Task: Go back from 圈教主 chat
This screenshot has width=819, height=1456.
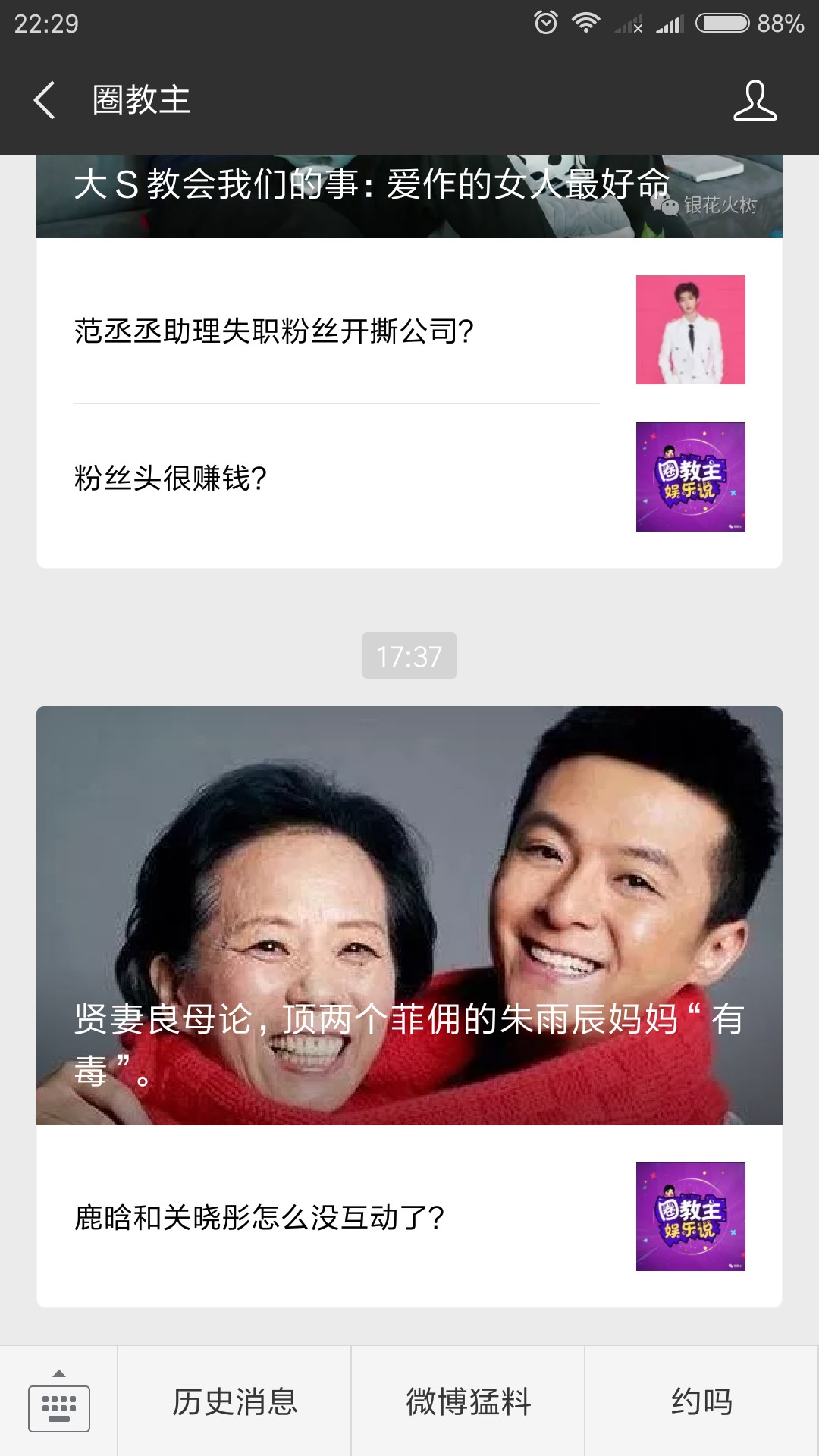Action: [44, 100]
